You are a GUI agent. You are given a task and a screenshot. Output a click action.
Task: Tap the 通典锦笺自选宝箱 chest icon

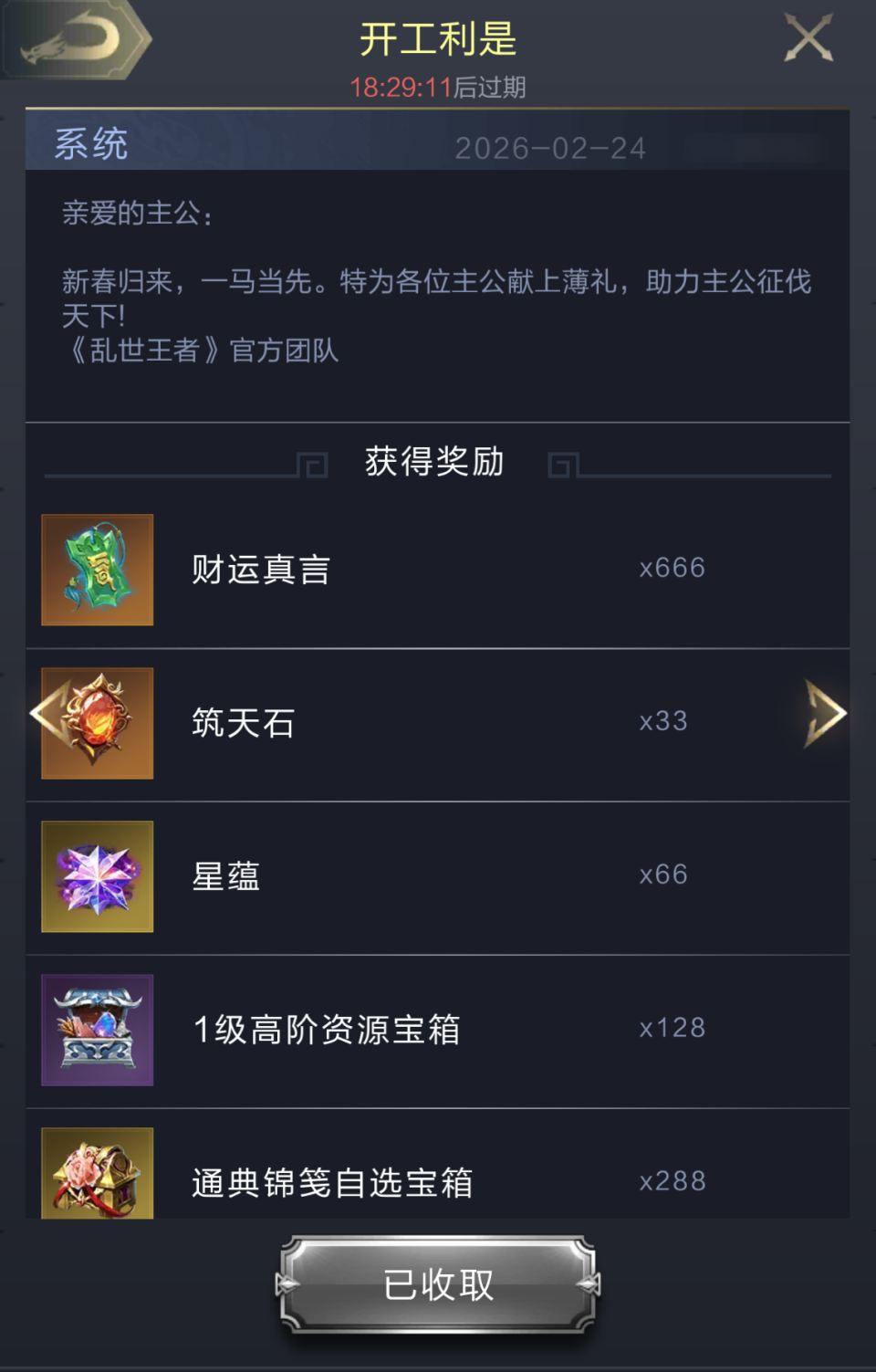pos(97,1176)
